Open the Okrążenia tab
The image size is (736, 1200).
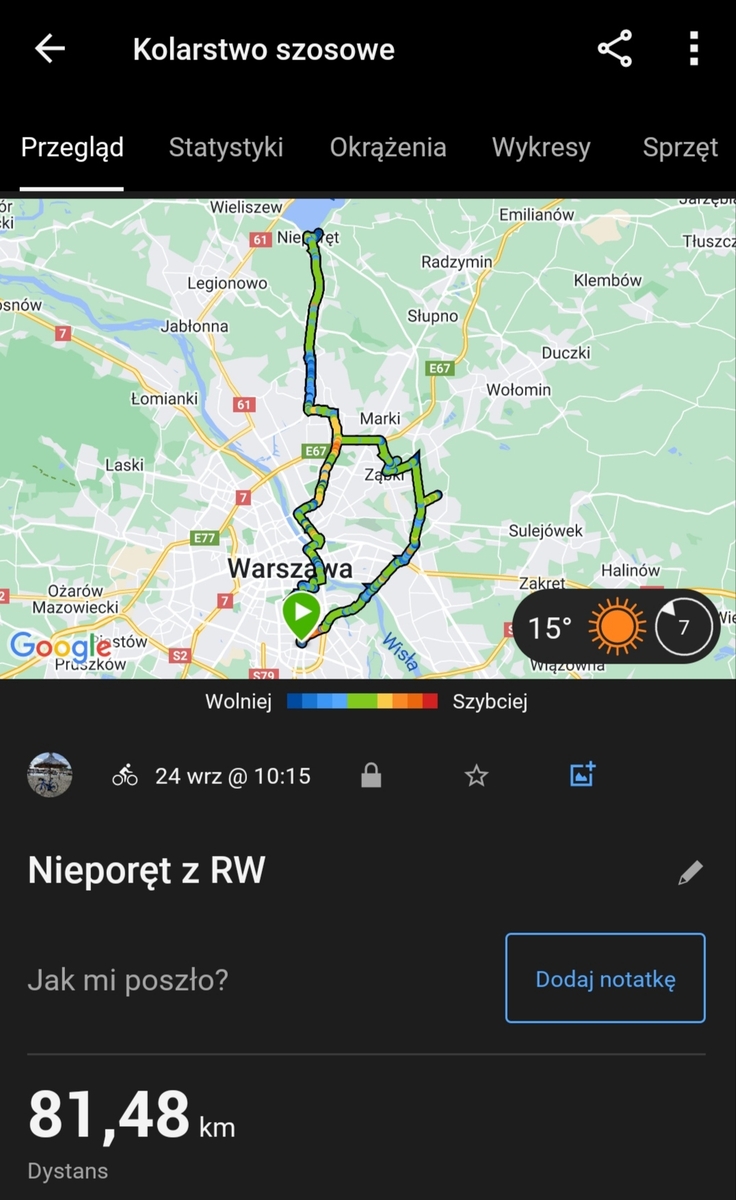pyautogui.click(x=388, y=147)
